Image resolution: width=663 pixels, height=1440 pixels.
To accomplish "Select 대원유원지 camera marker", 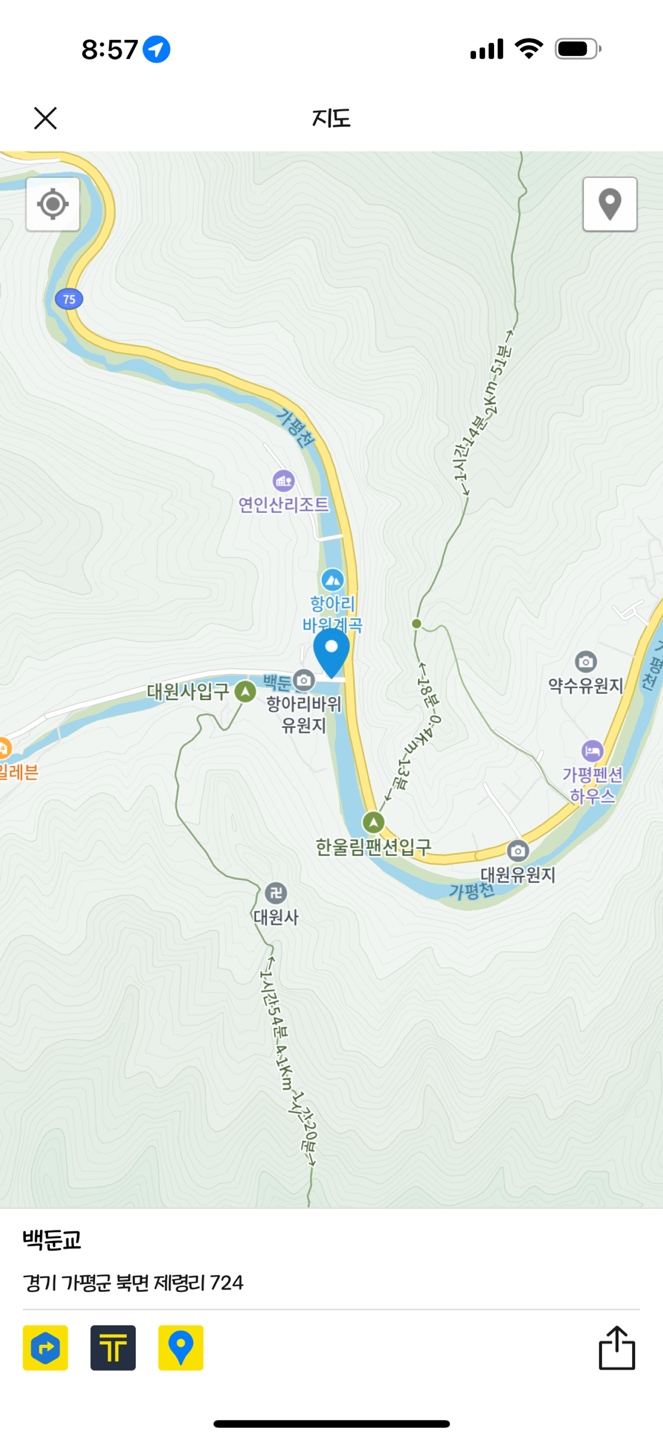I will pyautogui.click(x=517, y=851).
